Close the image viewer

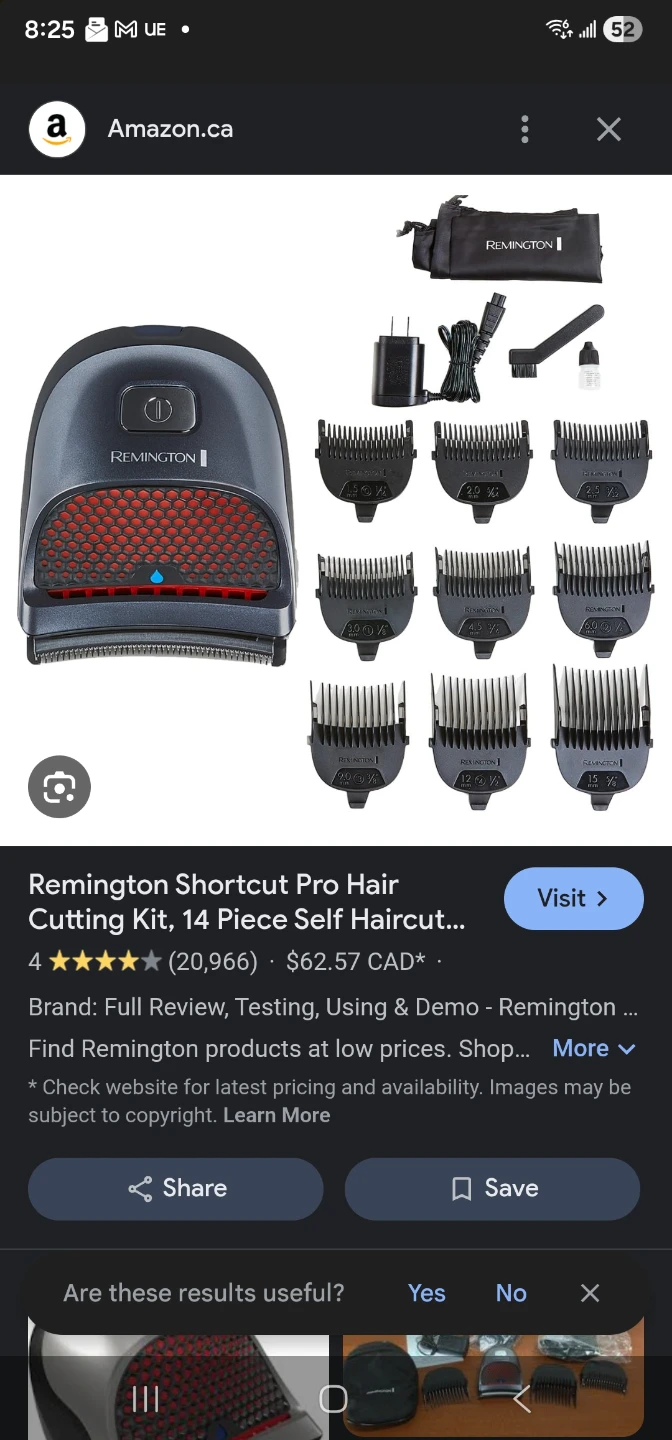[608, 129]
